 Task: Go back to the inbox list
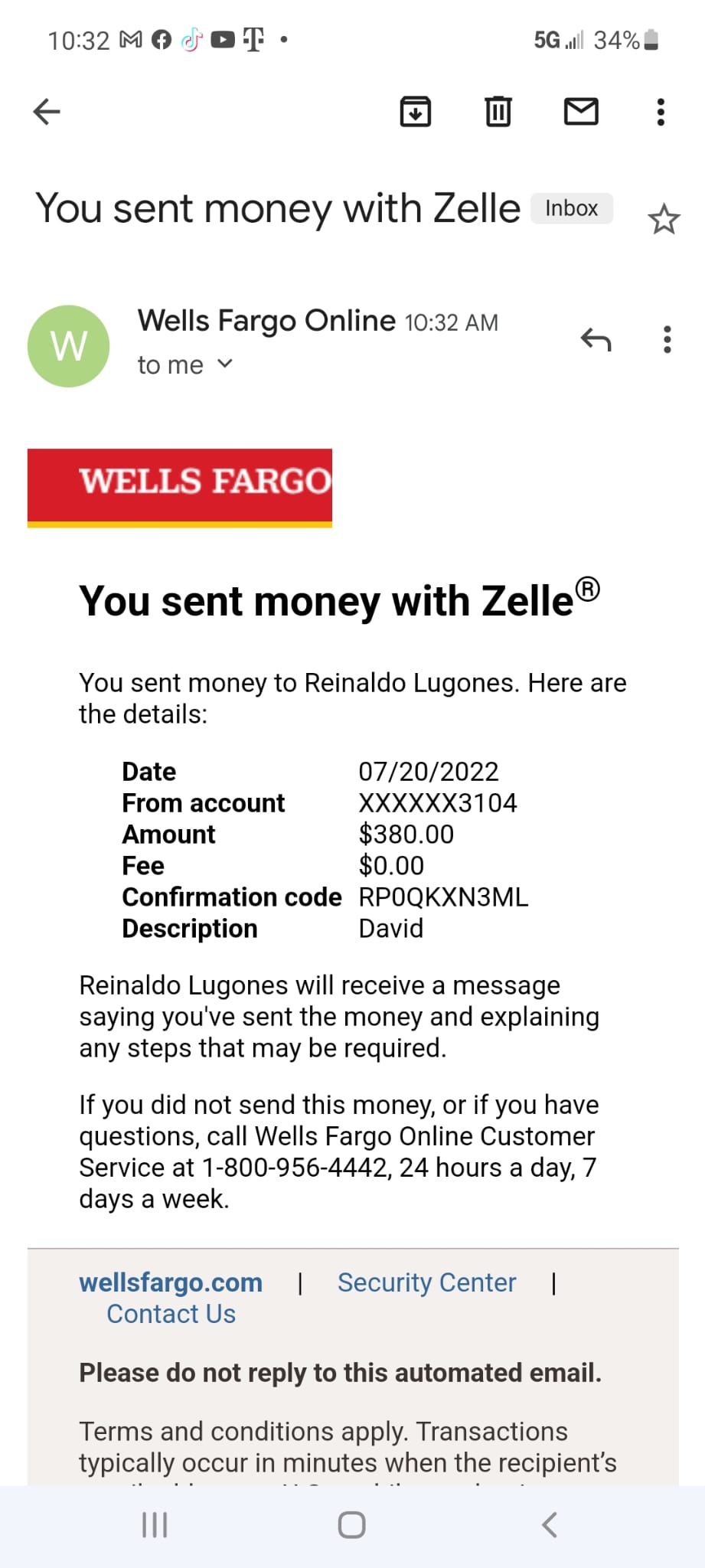[x=47, y=112]
